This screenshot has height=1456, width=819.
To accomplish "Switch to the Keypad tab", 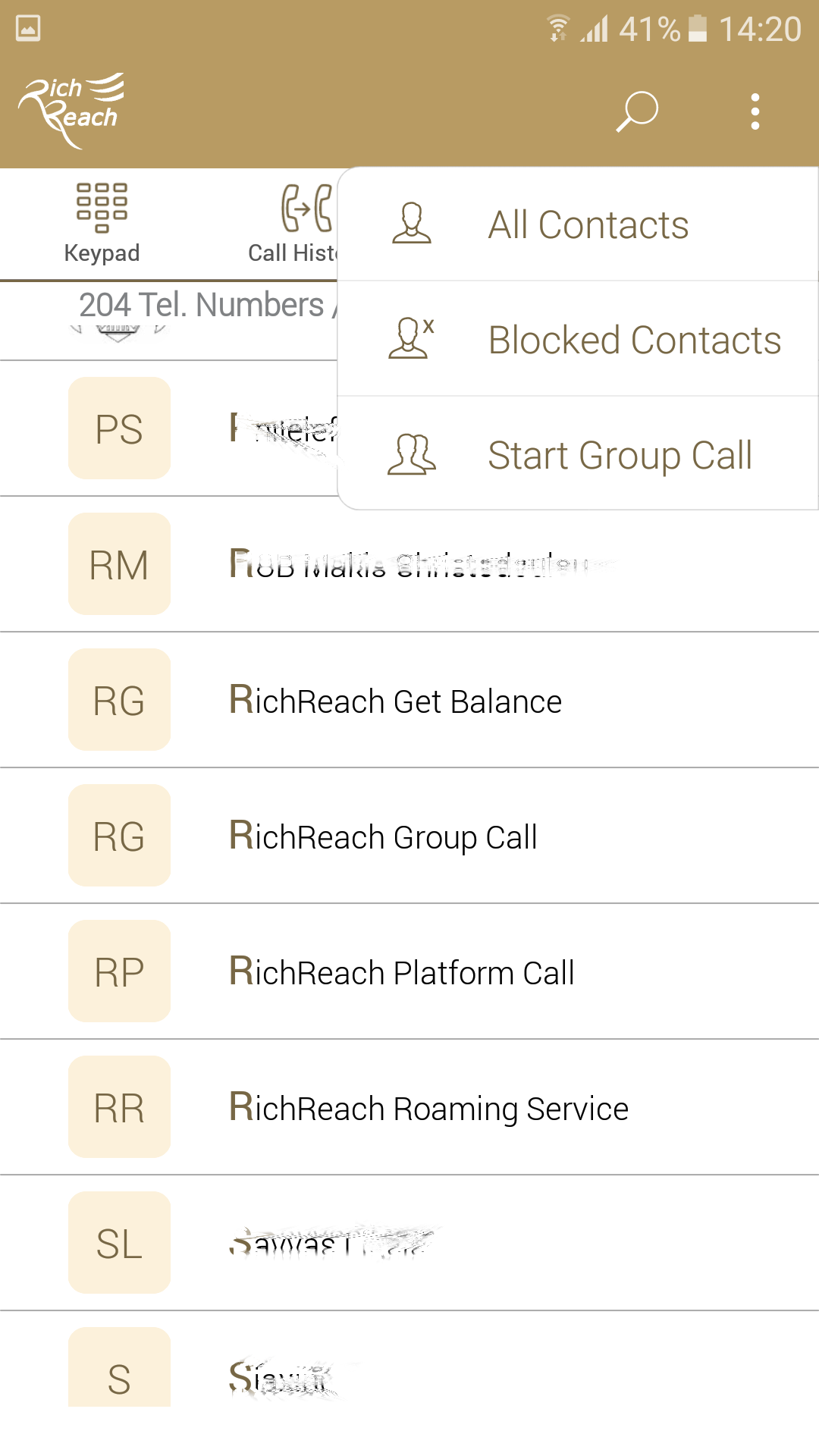I will click(102, 224).
